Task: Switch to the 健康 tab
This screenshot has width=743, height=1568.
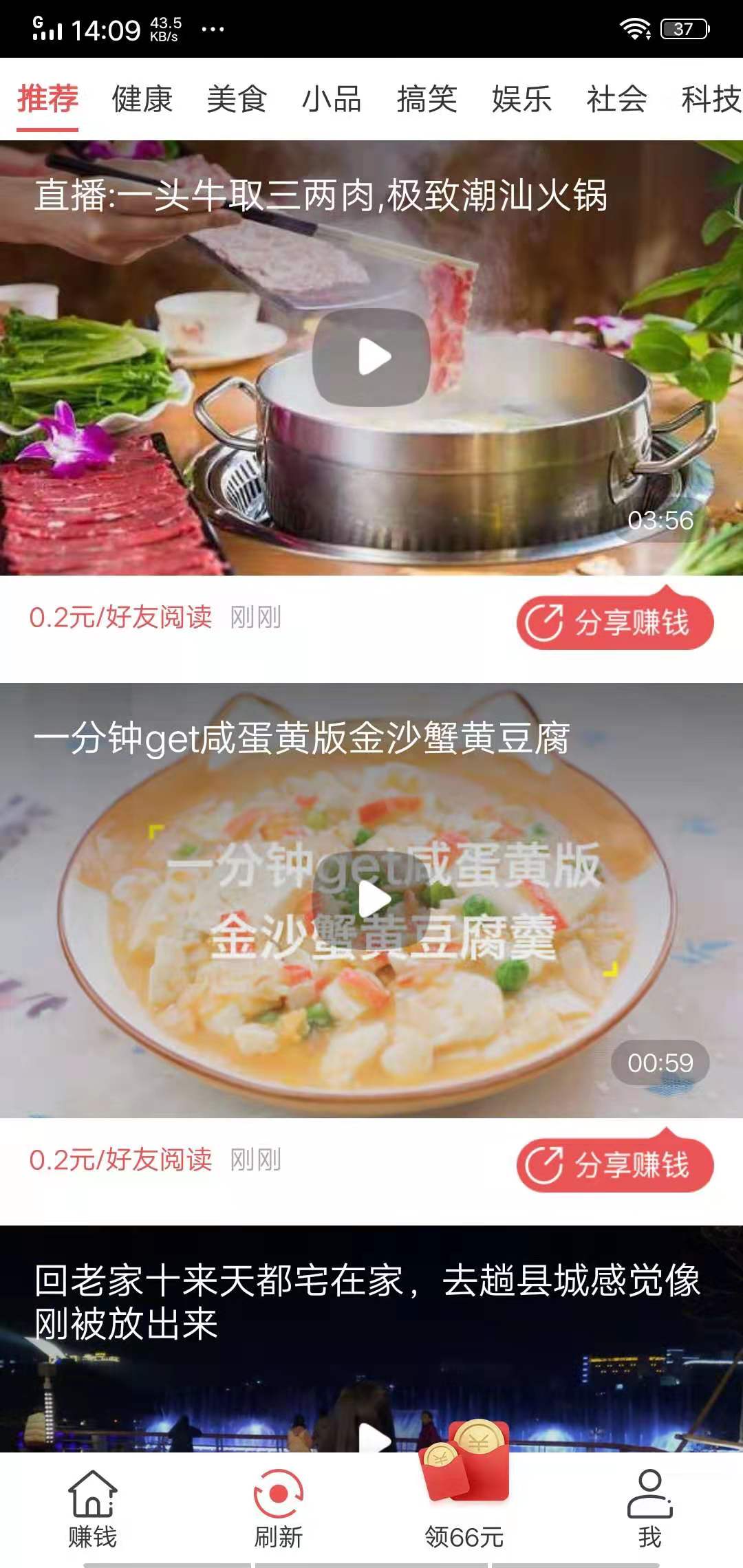Action: click(x=142, y=100)
